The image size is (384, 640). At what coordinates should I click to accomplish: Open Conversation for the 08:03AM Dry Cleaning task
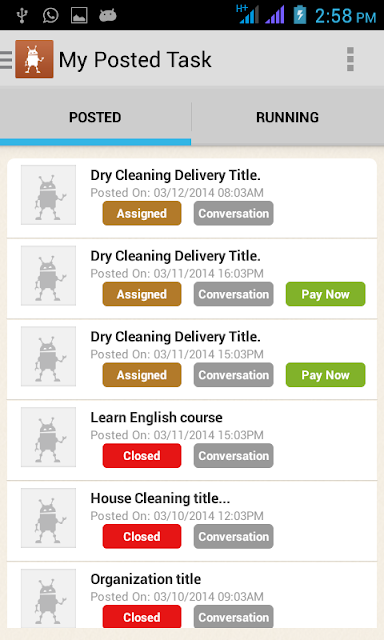(x=233, y=213)
